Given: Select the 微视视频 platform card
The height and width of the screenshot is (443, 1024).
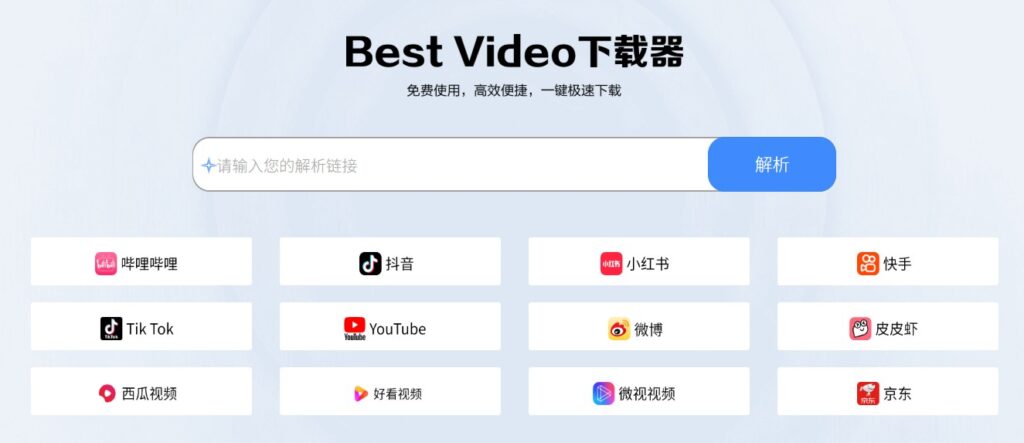Looking at the screenshot, I should 638,392.
